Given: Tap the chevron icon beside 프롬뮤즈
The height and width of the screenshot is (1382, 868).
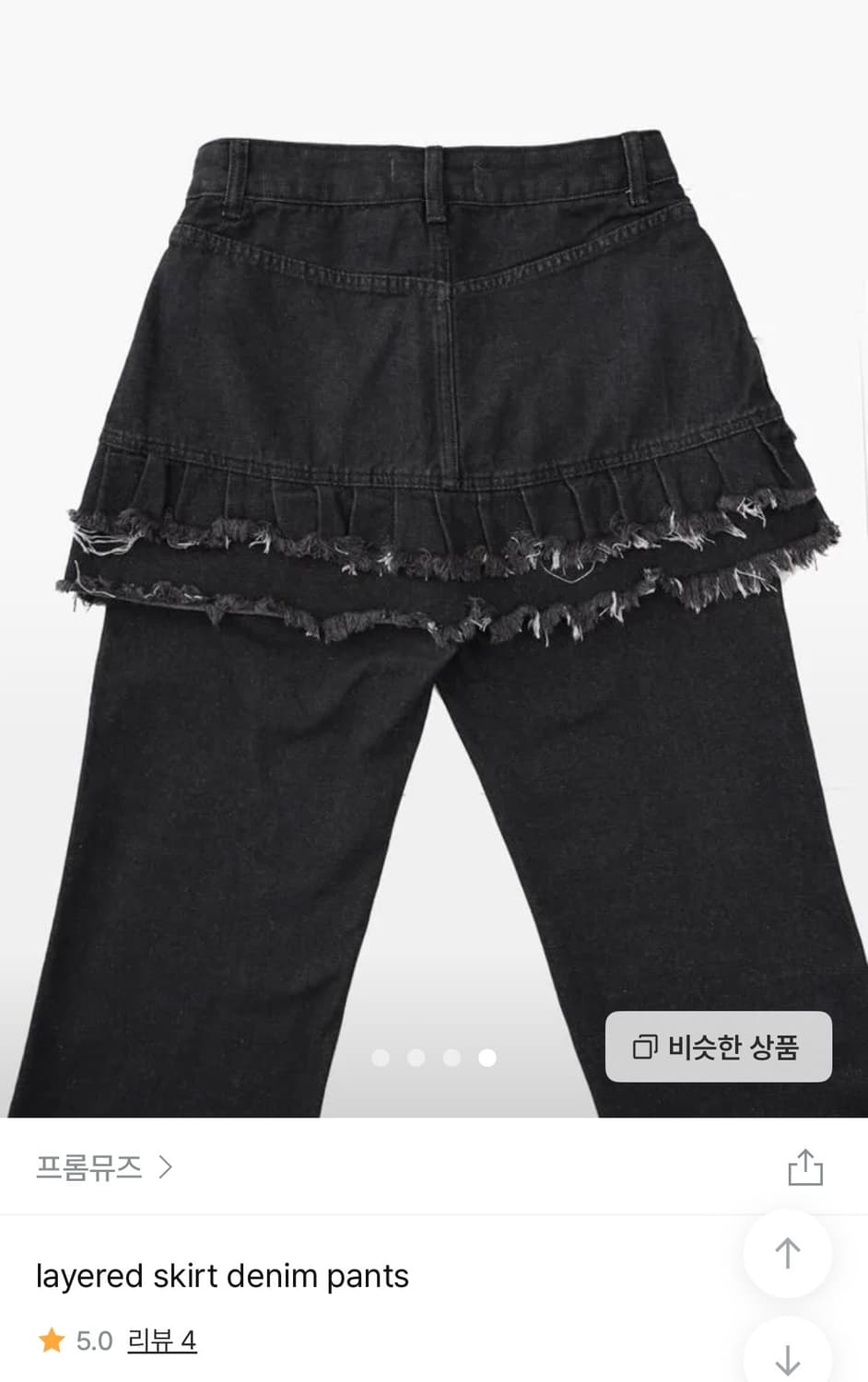Looking at the screenshot, I should [x=167, y=1167].
